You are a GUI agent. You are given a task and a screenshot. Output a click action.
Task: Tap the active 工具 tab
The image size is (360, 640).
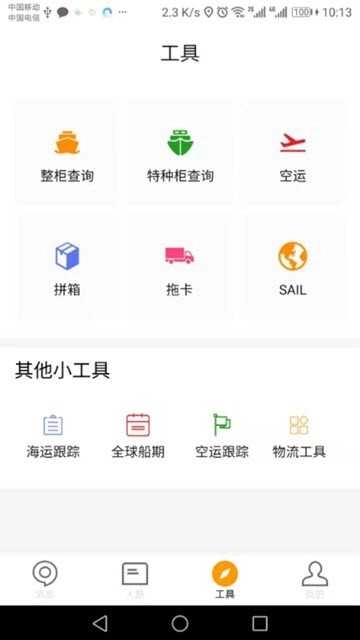[225, 579]
